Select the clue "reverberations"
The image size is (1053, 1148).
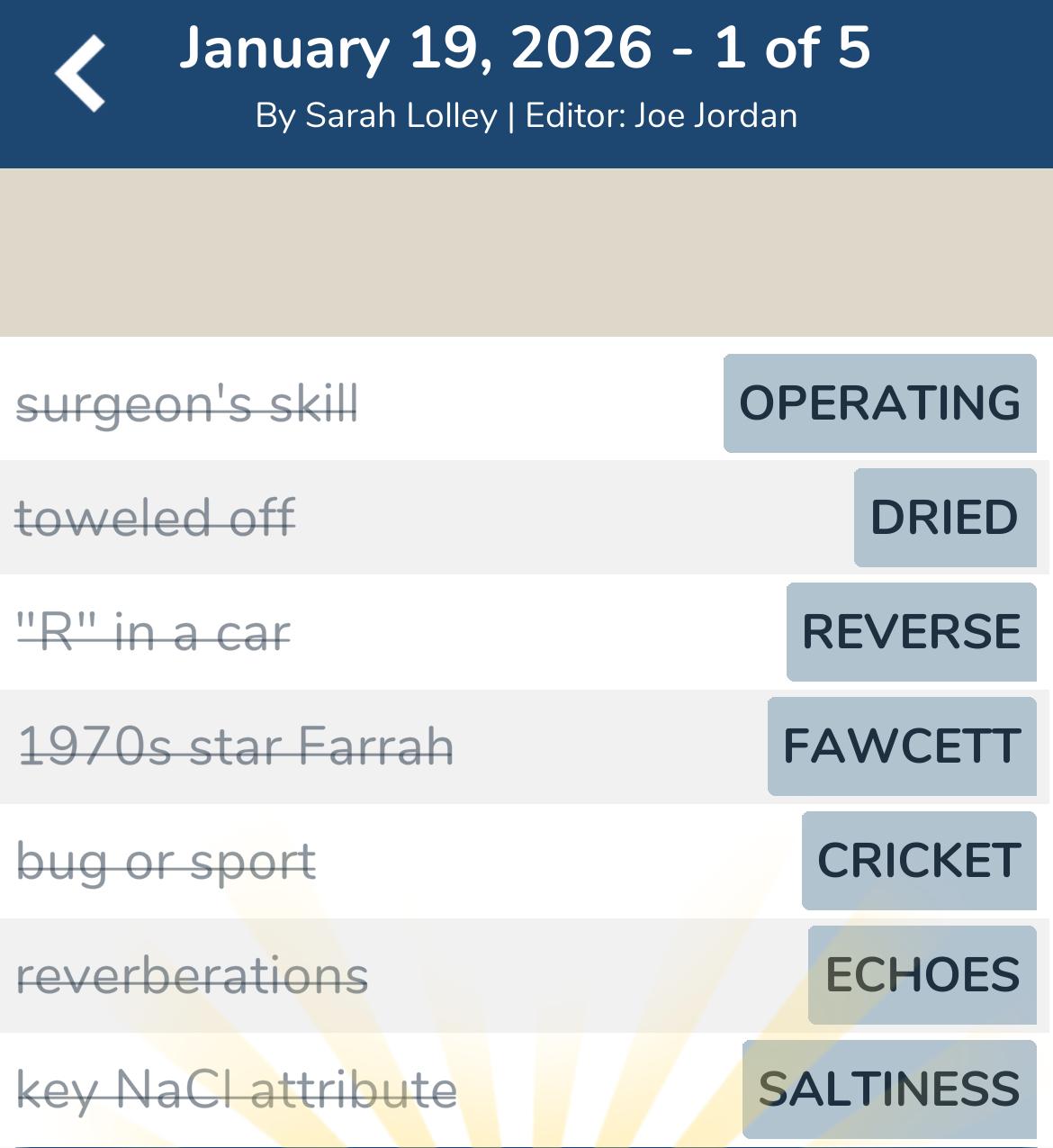click(193, 973)
